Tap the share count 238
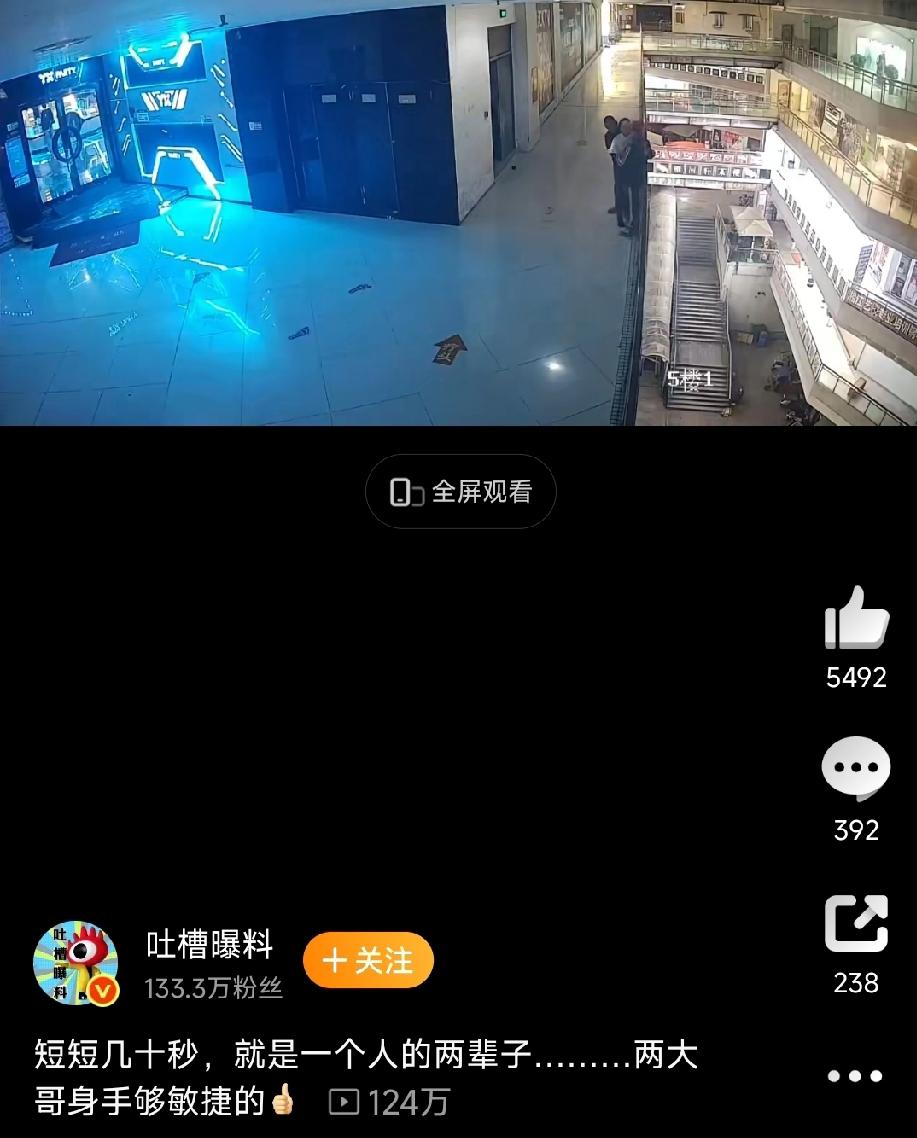Viewport: 917px width, 1138px height. tap(855, 985)
